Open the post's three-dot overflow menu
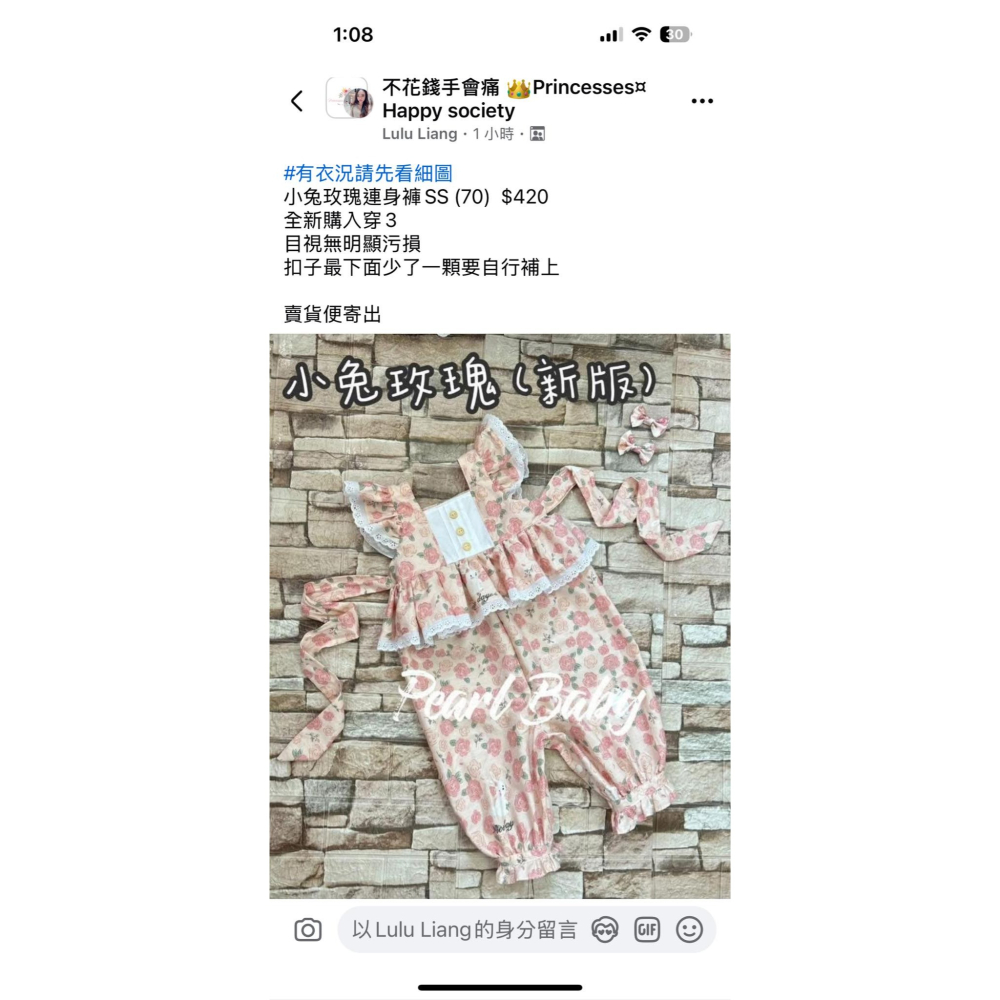1000x1000 pixels. [x=702, y=101]
